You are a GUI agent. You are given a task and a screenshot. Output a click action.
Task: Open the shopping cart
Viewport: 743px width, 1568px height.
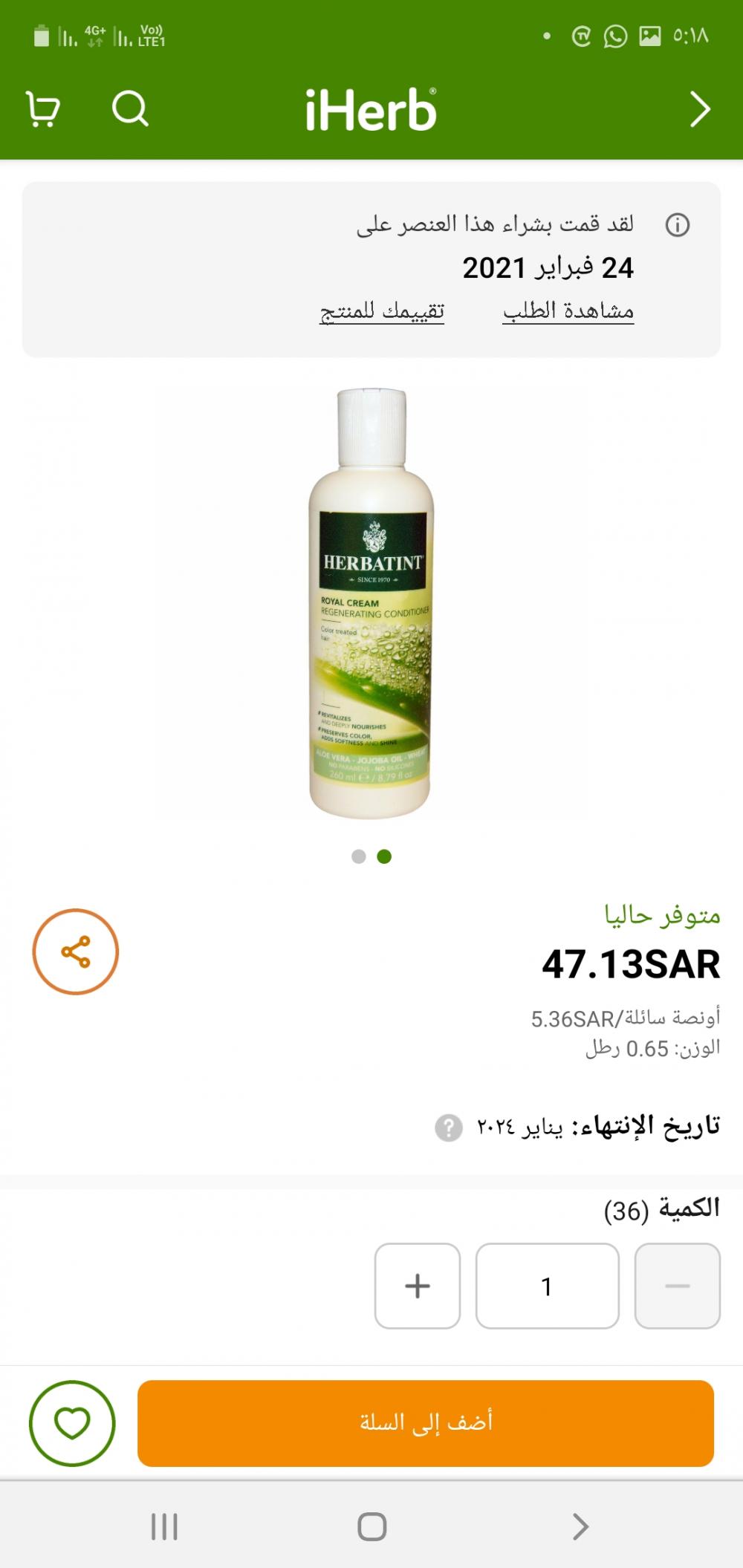pyautogui.click(x=43, y=110)
